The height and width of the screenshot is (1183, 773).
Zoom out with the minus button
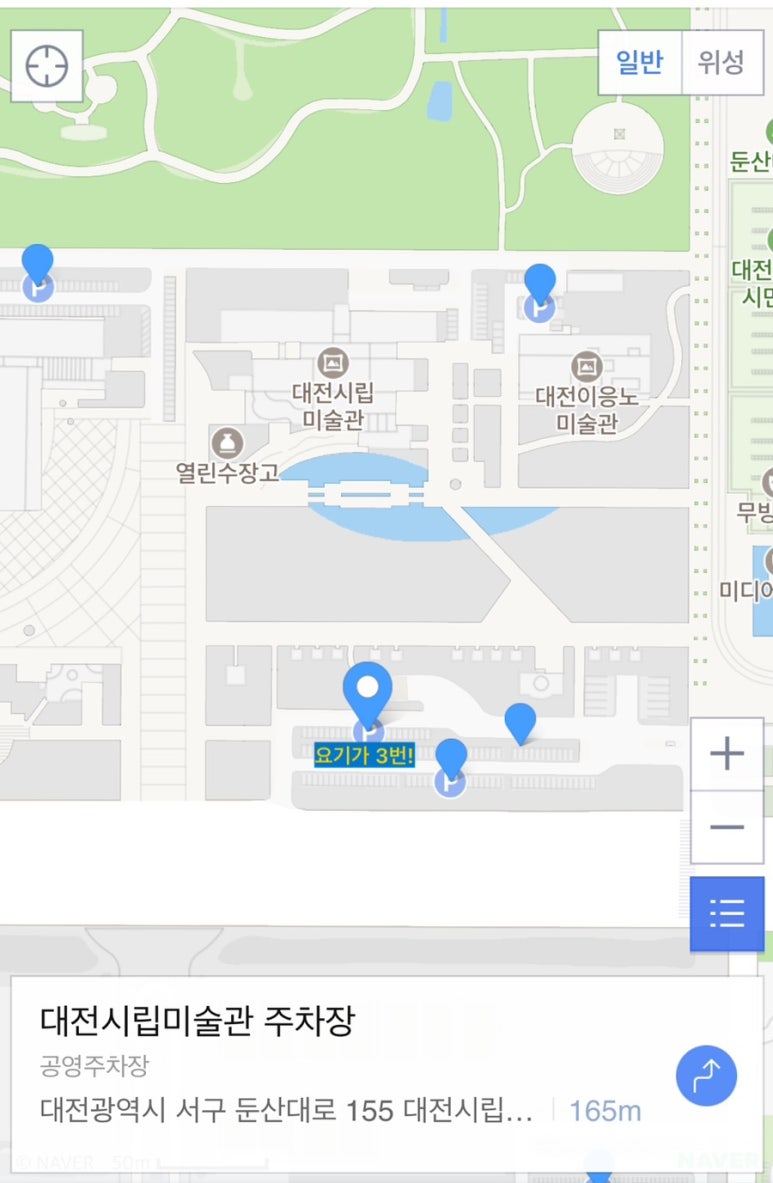pyautogui.click(x=726, y=827)
